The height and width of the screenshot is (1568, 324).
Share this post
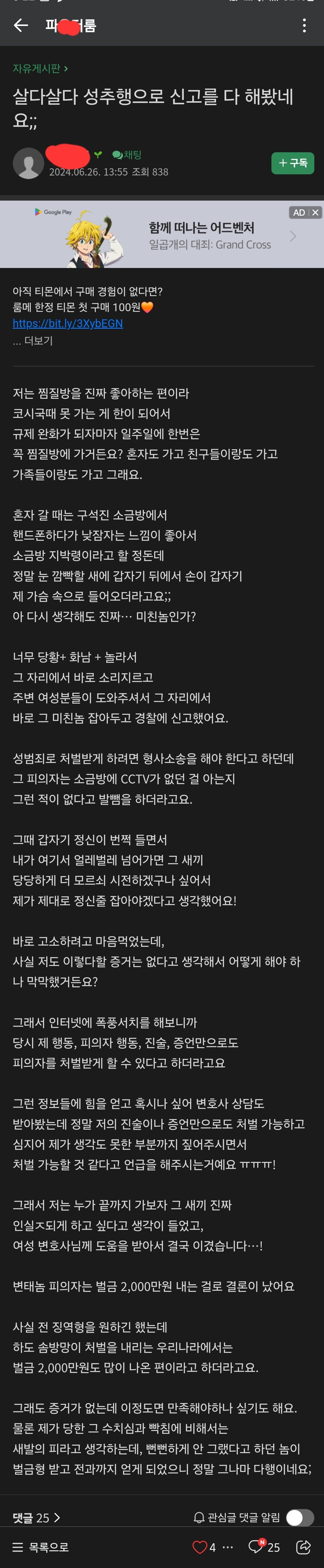[x=303, y=1547]
